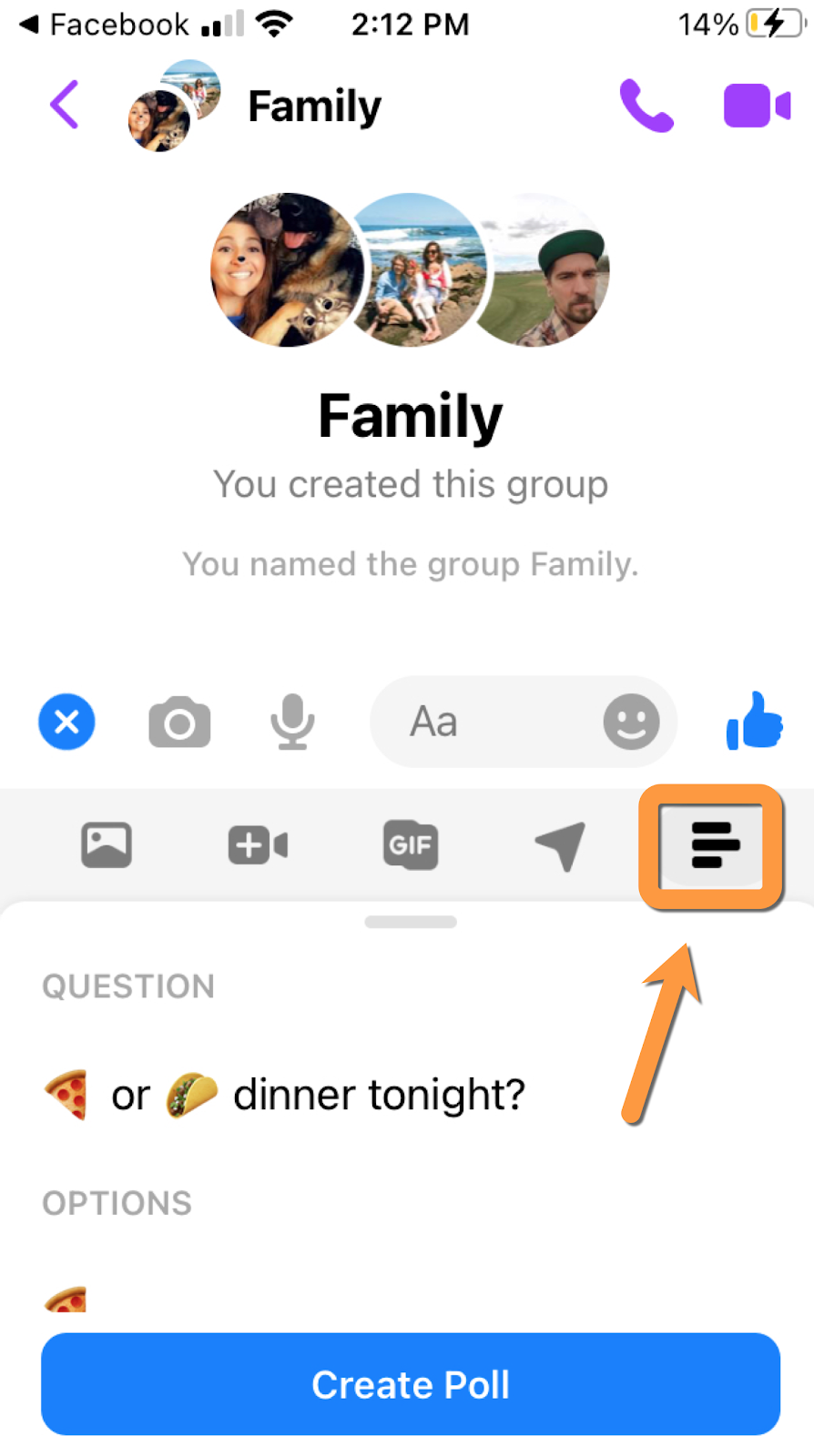The width and height of the screenshot is (814, 1456).
Task: Share your location with the group
Action: point(560,845)
